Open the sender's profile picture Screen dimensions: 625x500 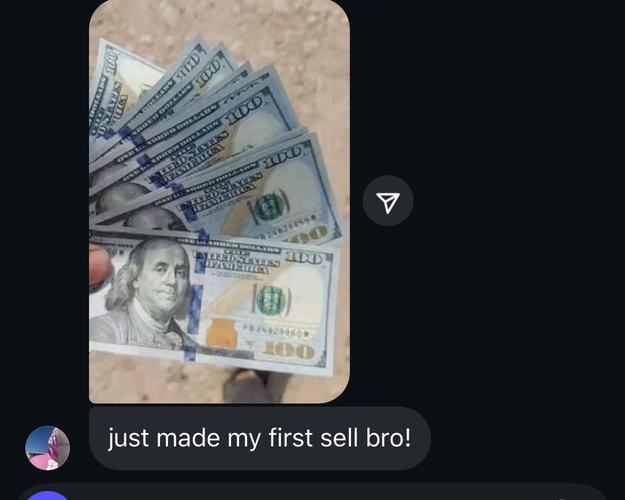[x=47, y=448]
